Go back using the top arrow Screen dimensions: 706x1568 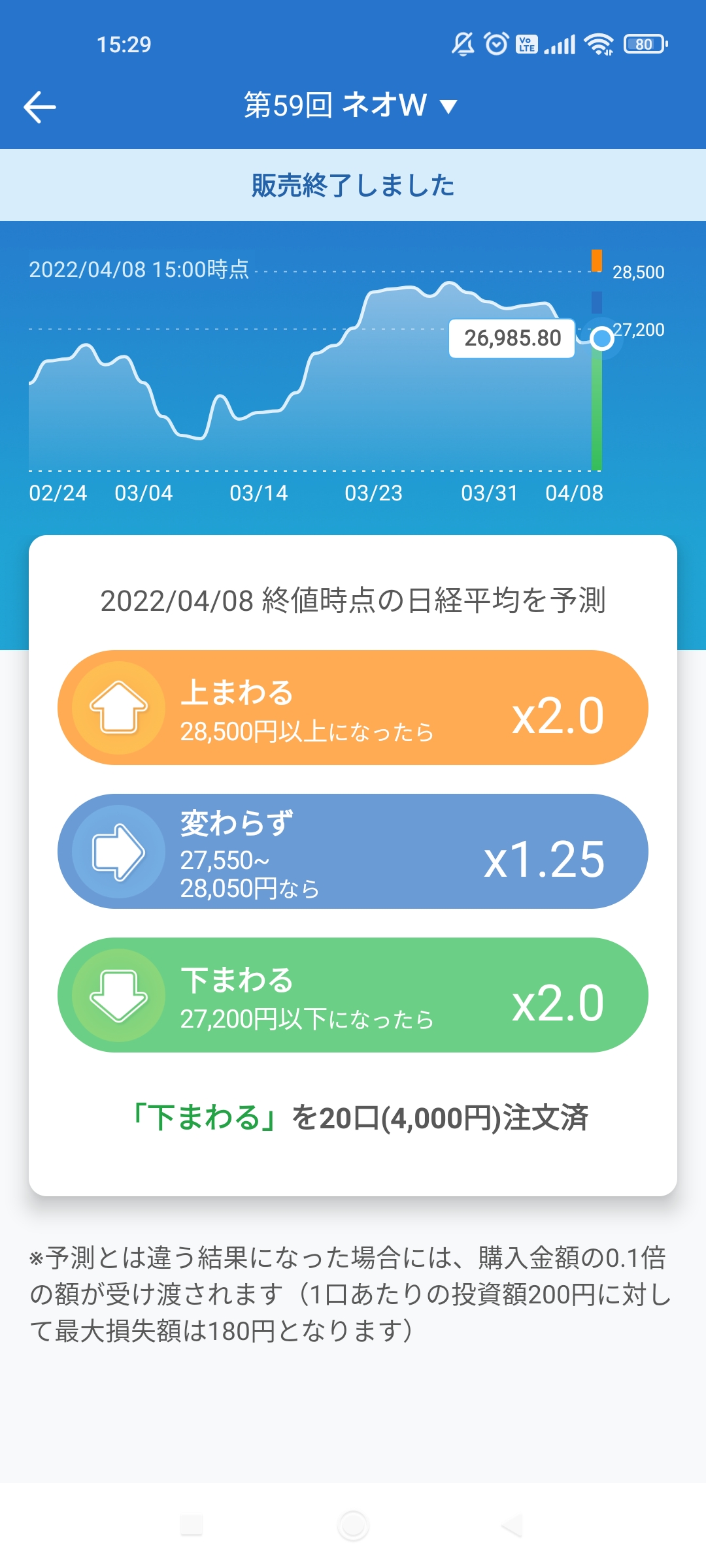click(40, 107)
